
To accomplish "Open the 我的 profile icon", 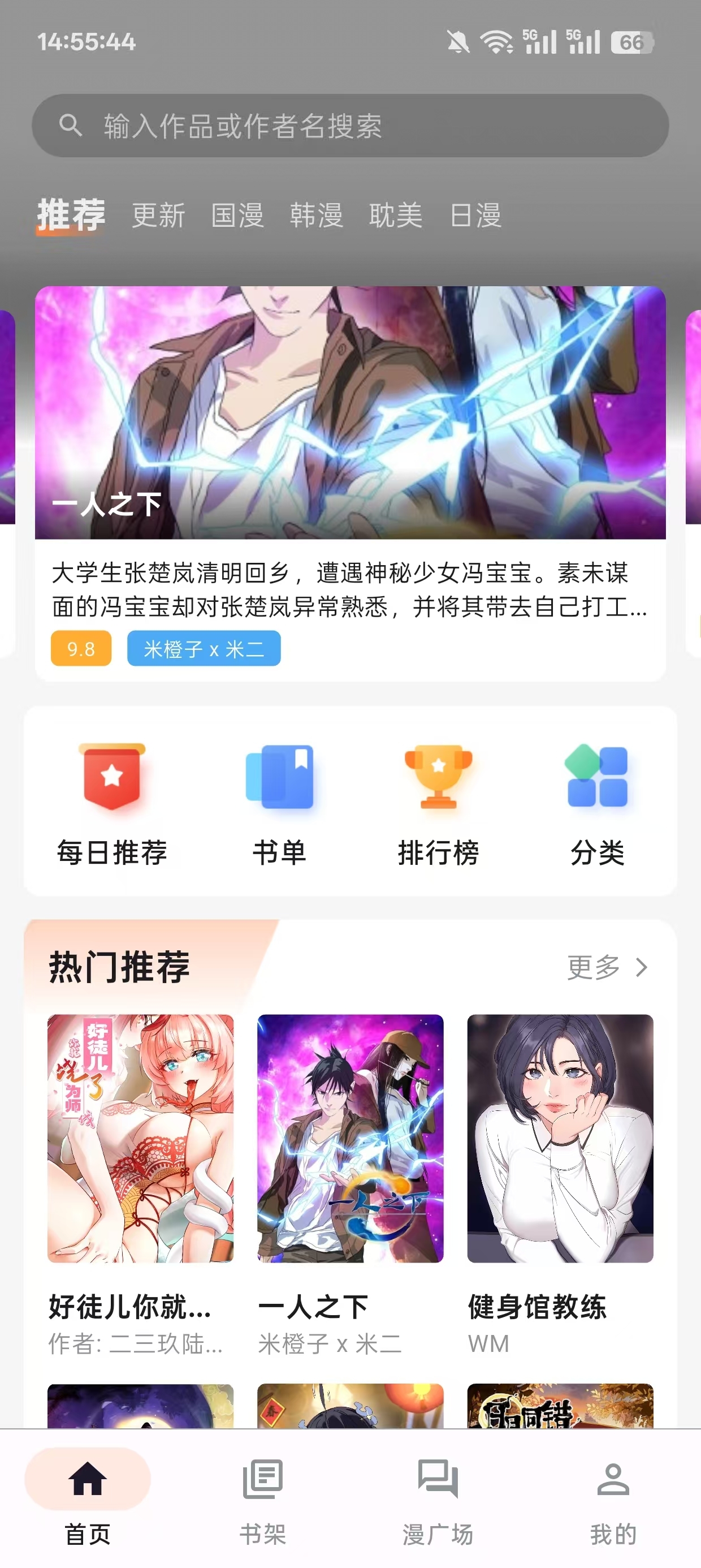I will click(x=612, y=1479).
